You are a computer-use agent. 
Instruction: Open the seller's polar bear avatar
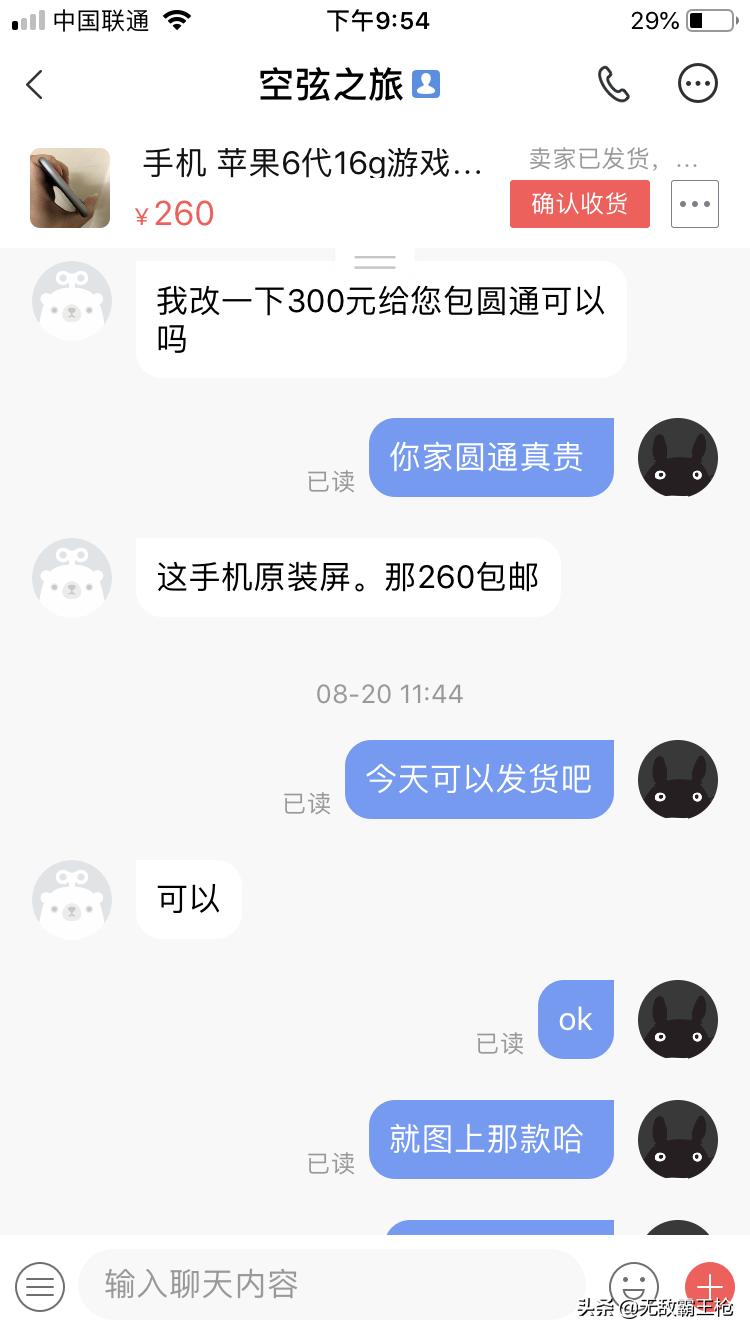coord(71,300)
